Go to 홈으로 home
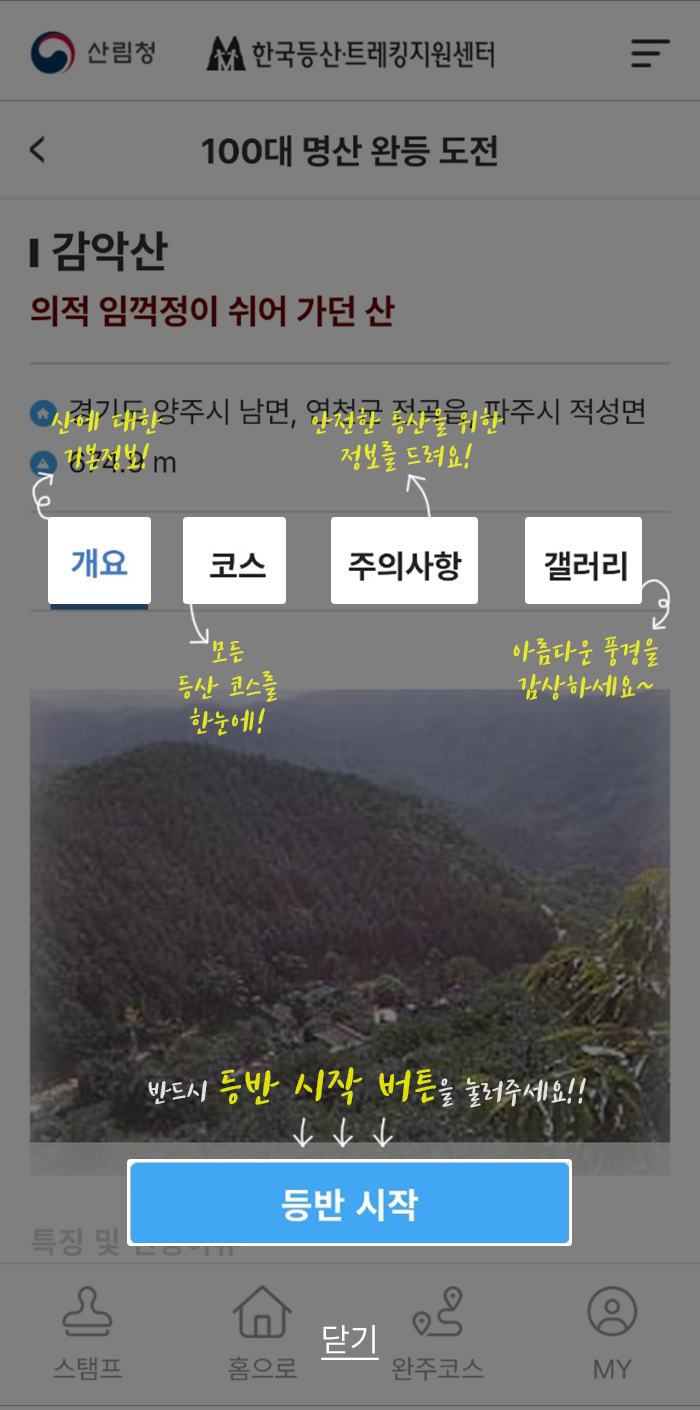 coord(262,1333)
